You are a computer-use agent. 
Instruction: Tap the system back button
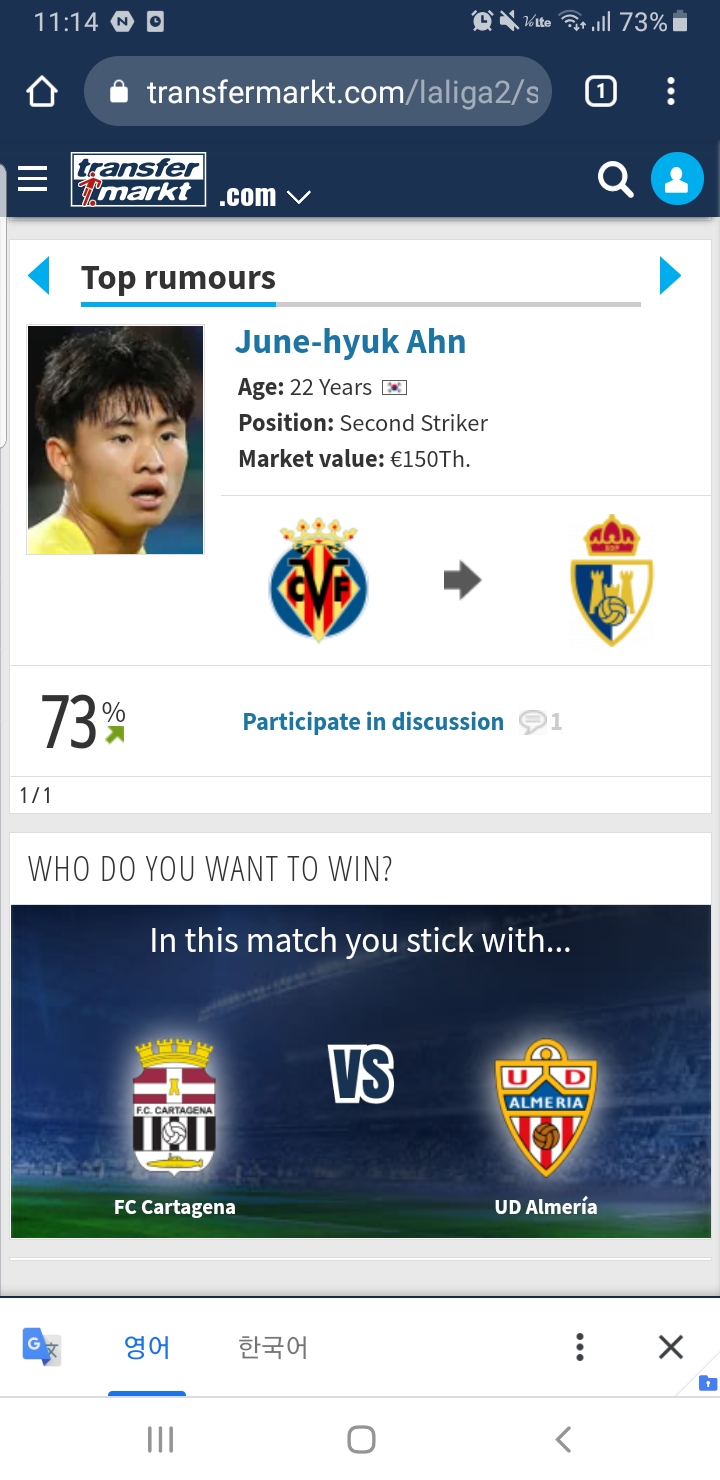[562, 1439]
